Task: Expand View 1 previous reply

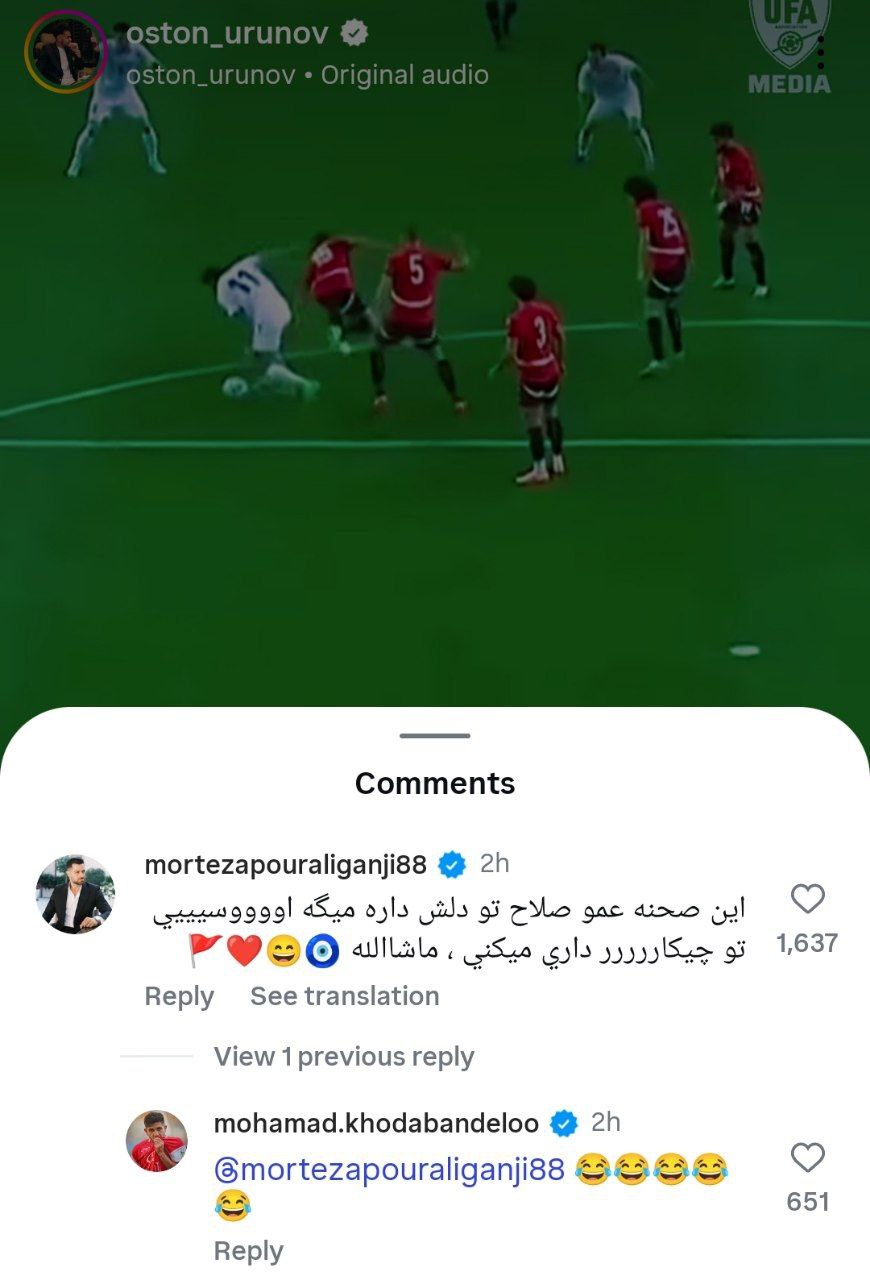Action: (x=343, y=1056)
